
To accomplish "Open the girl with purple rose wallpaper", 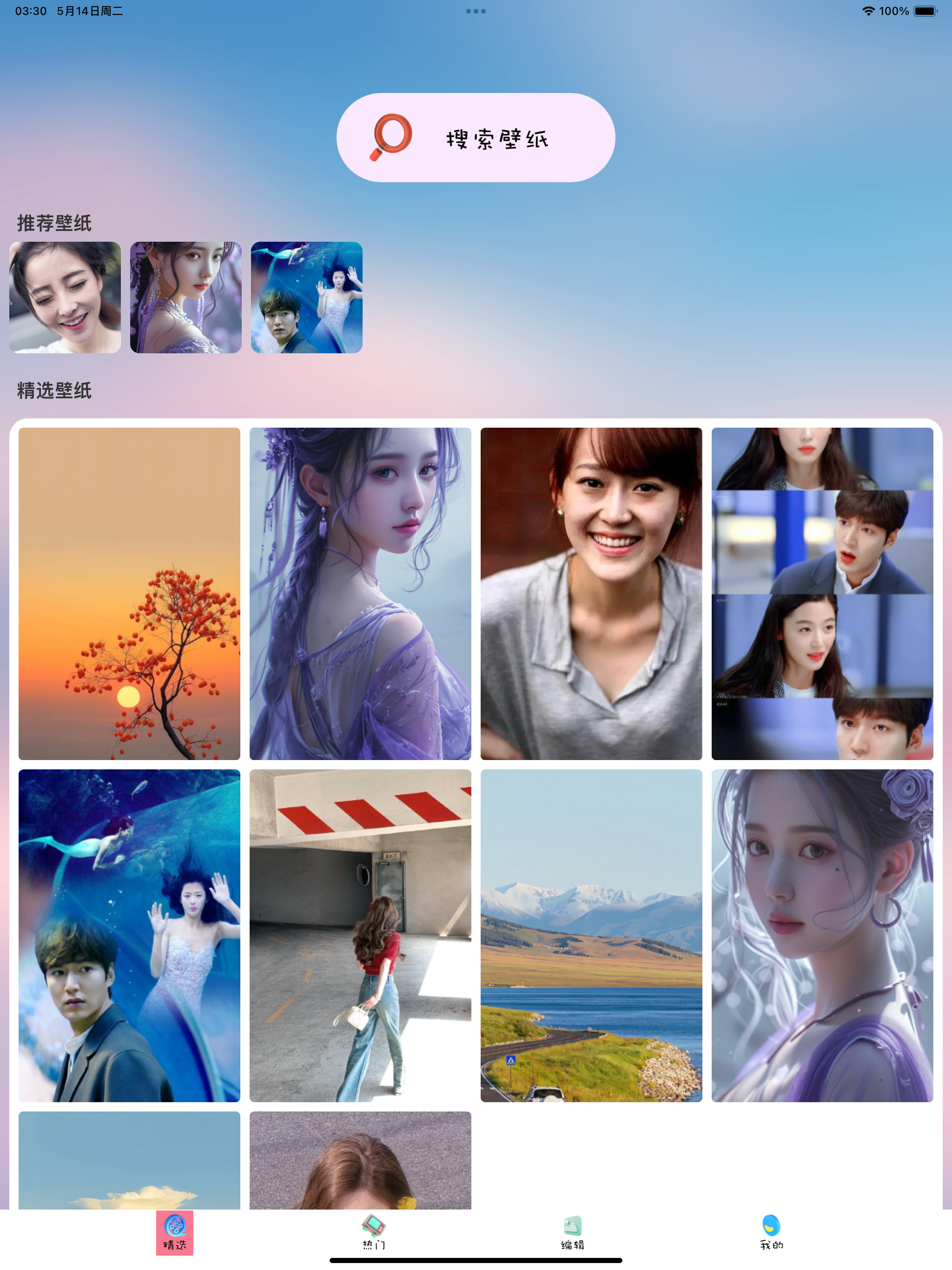I will point(822,935).
